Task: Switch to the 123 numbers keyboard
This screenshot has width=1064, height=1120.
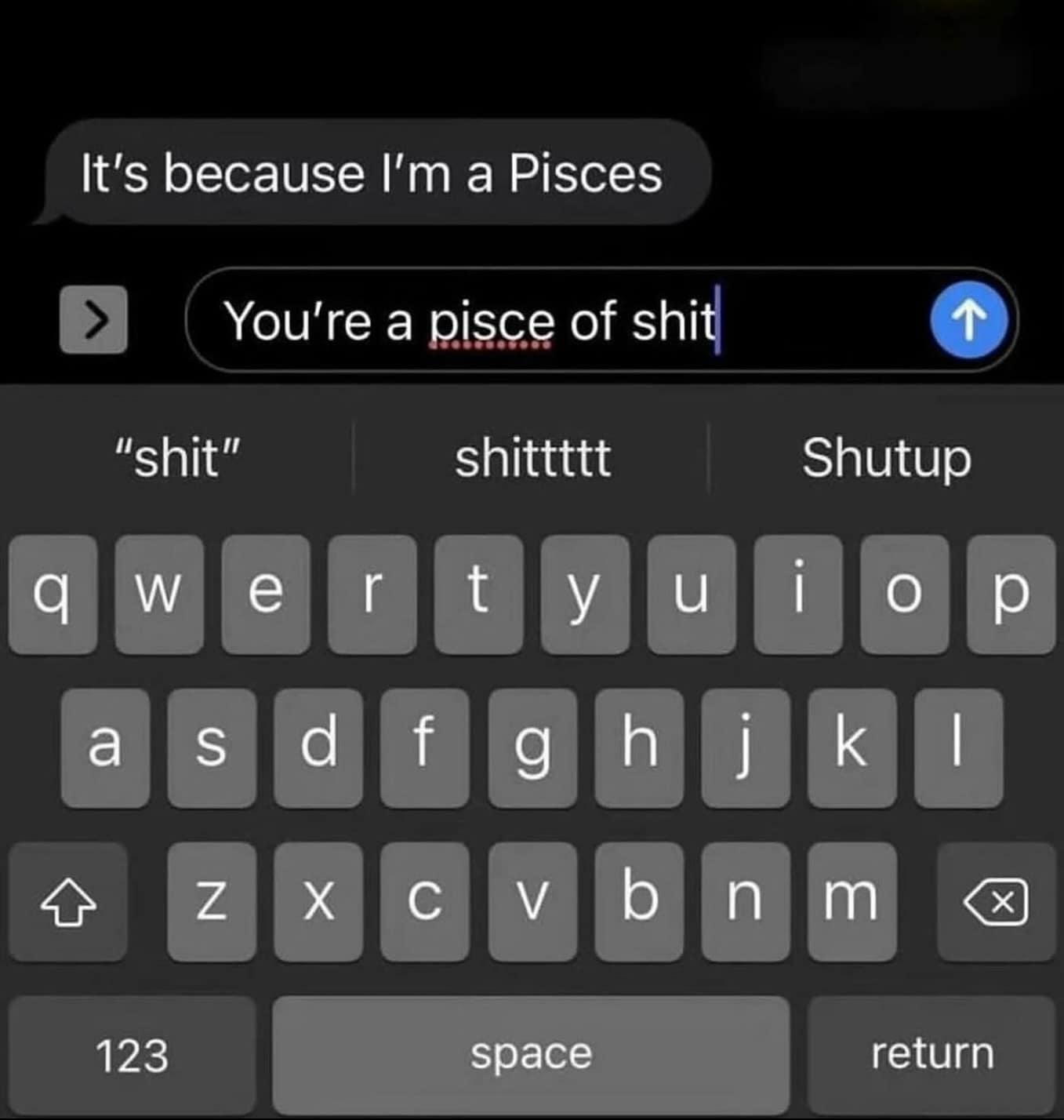Action: point(132,1055)
